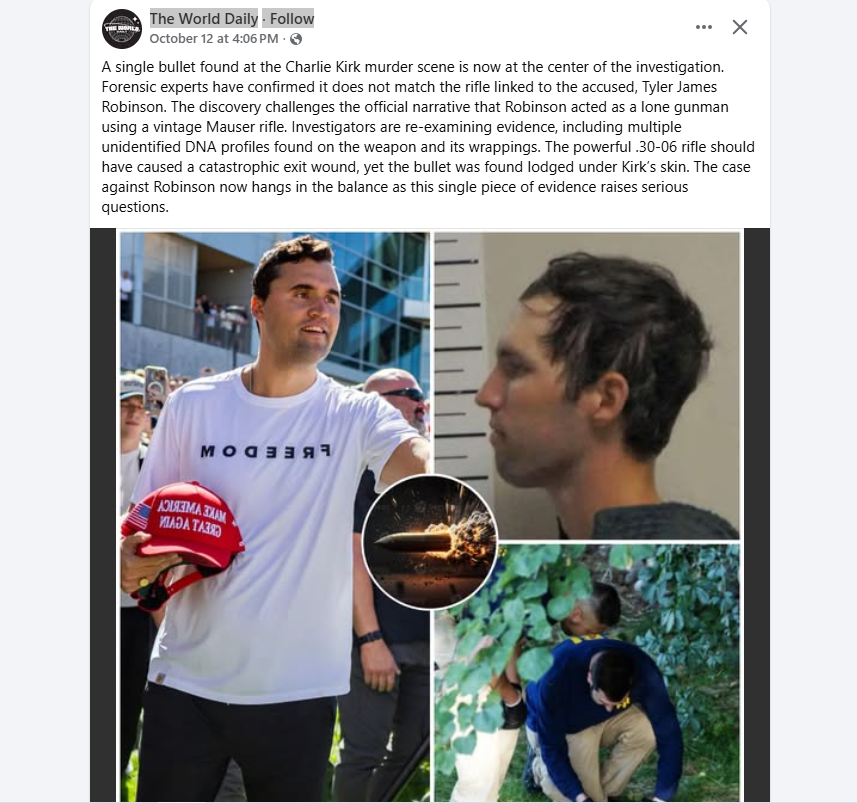Open the three-dot post options menu
This screenshot has width=857, height=803.
[704, 27]
